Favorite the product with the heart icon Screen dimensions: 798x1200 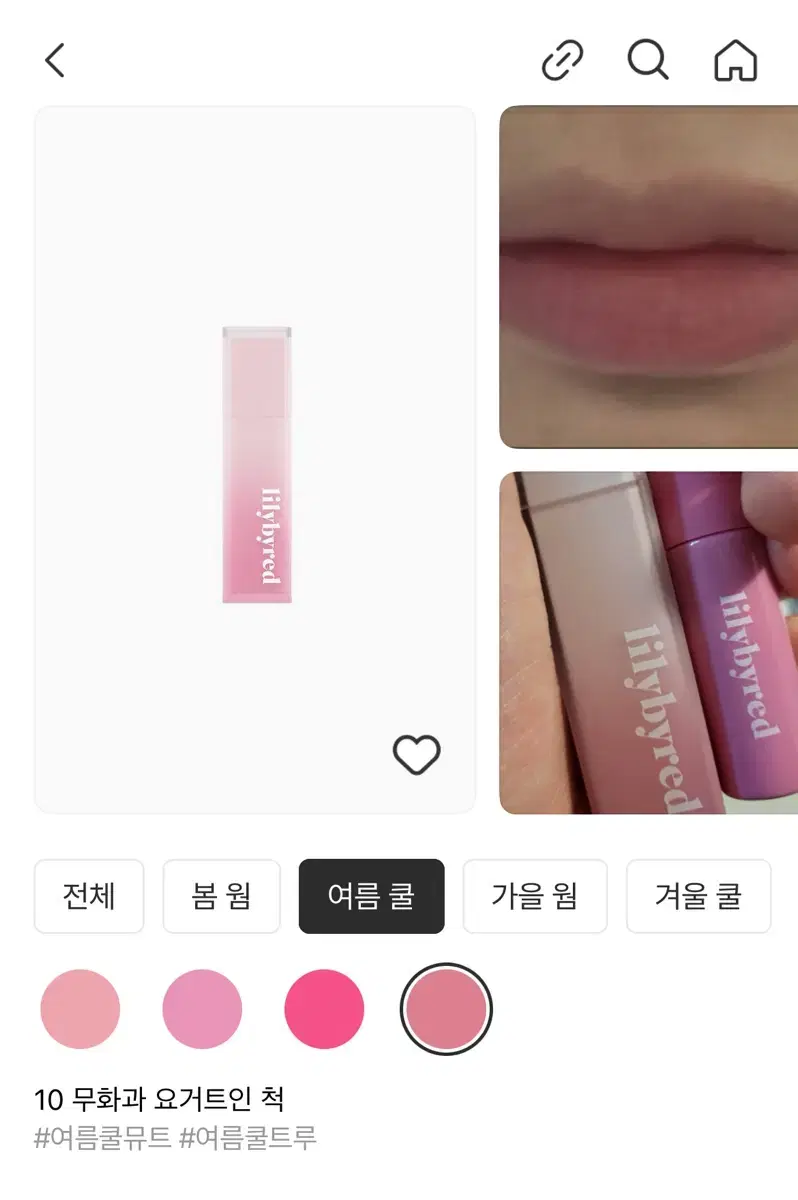tap(417, 755)
